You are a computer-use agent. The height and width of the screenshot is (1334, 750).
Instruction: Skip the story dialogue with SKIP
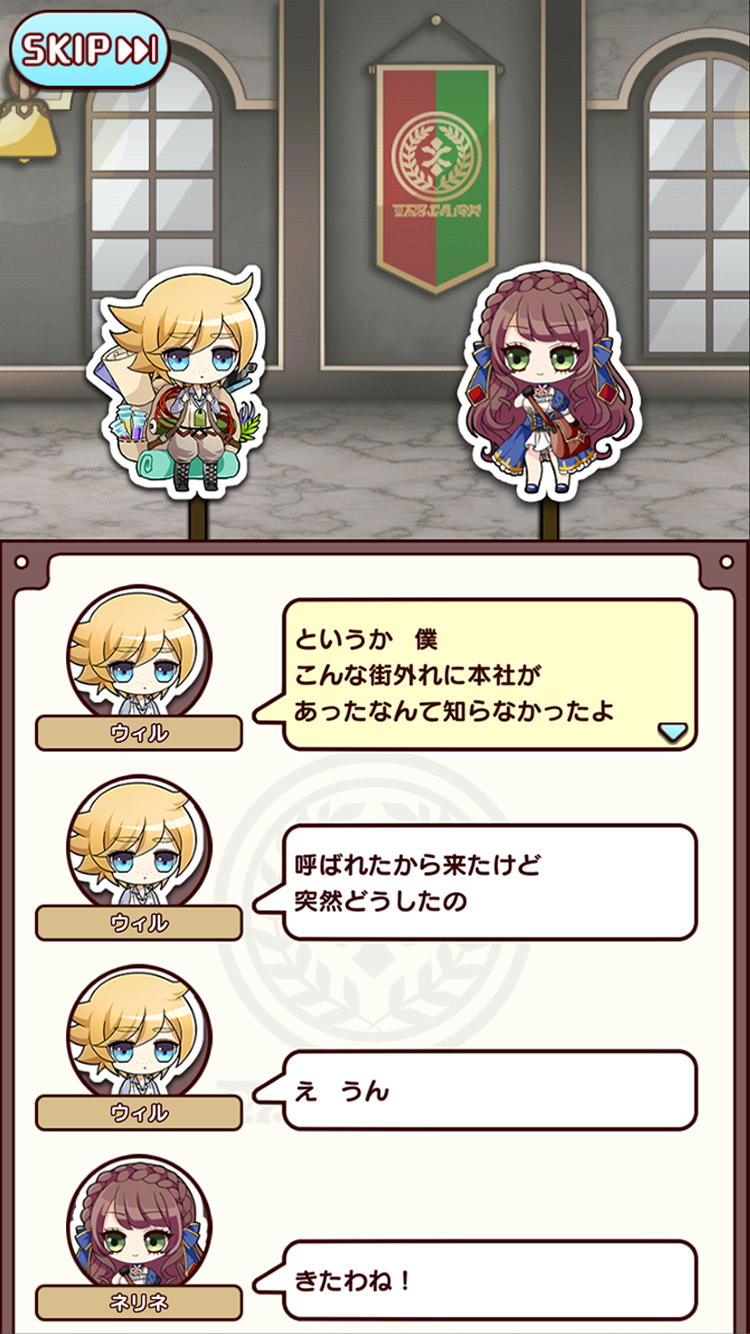[90, 48]
